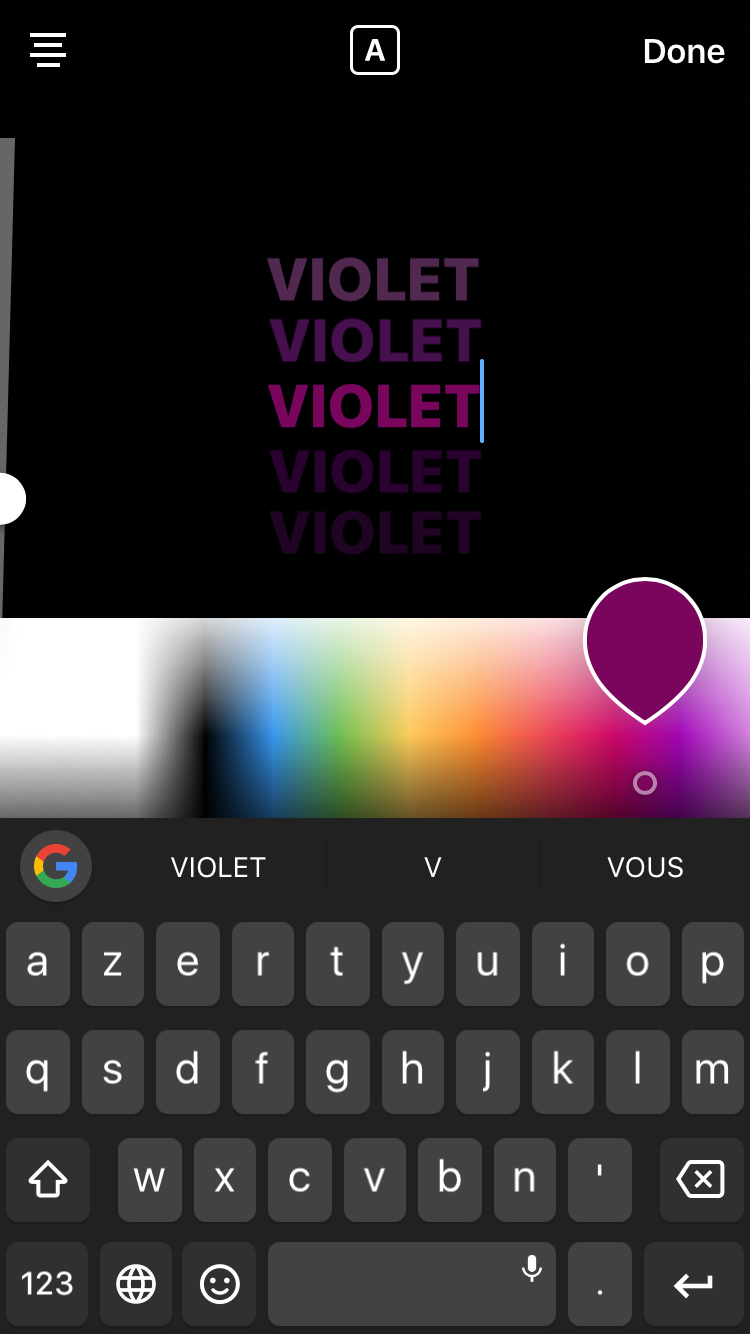Tap the text size slider handle
Viewport: 750px width, 1334px height.
pyautogui.click(x=8, y=498)
